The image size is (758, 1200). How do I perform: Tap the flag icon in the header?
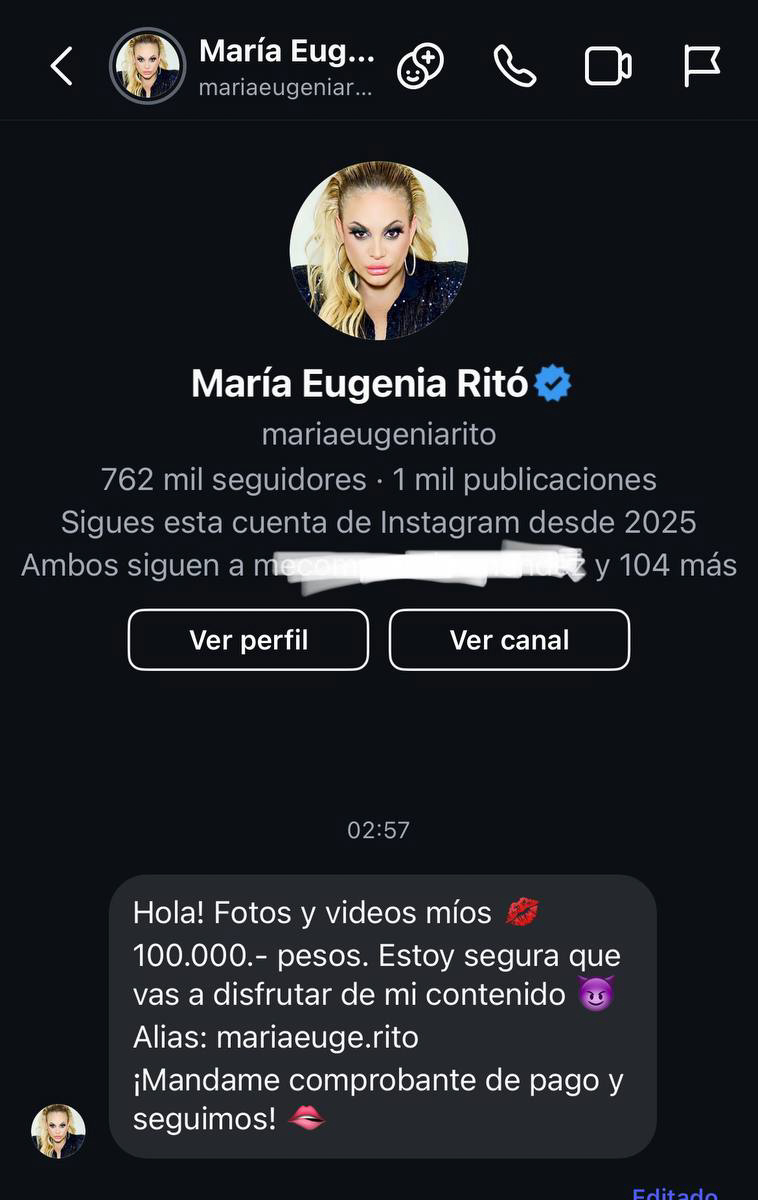(x=701, y=67)
